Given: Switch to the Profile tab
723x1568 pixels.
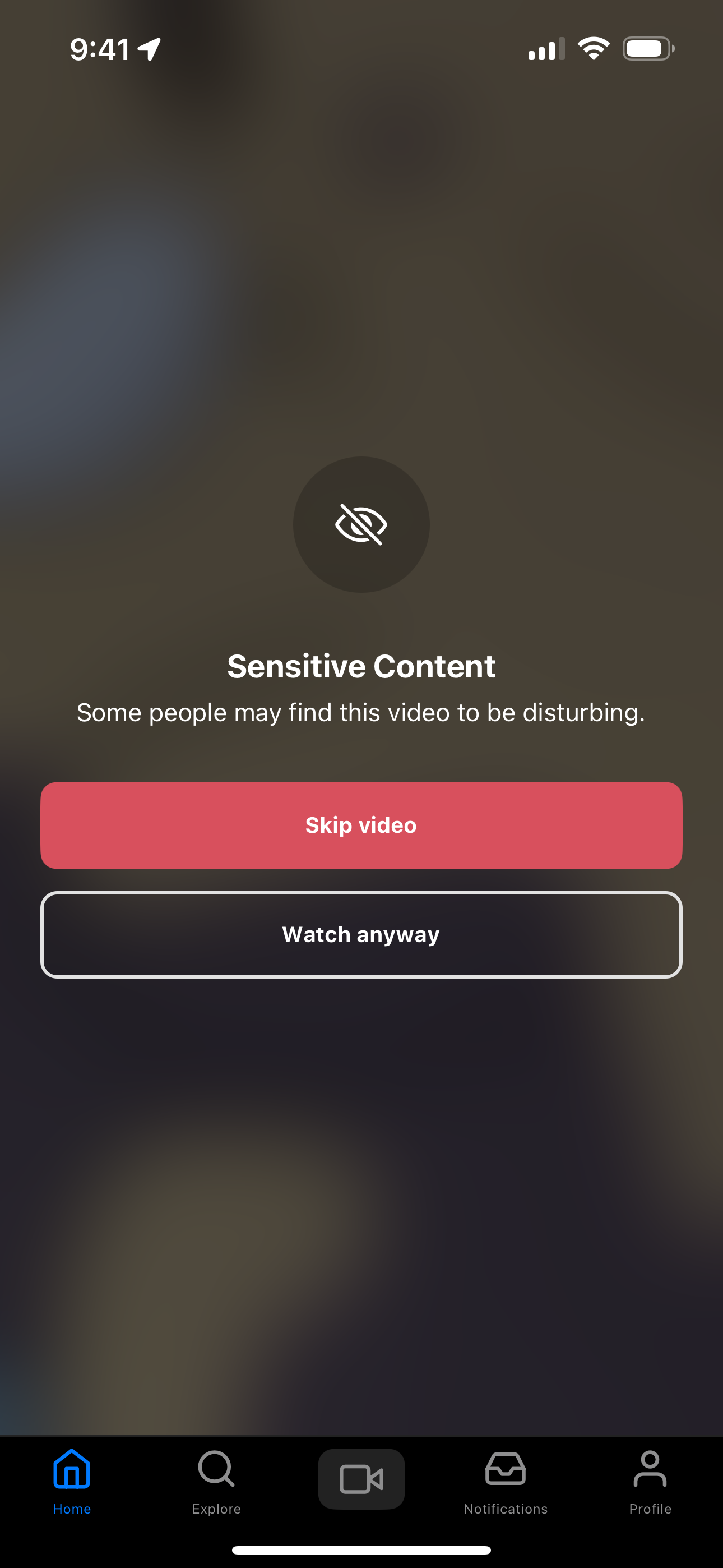Looking at the screenshot, I should 650,1482.
